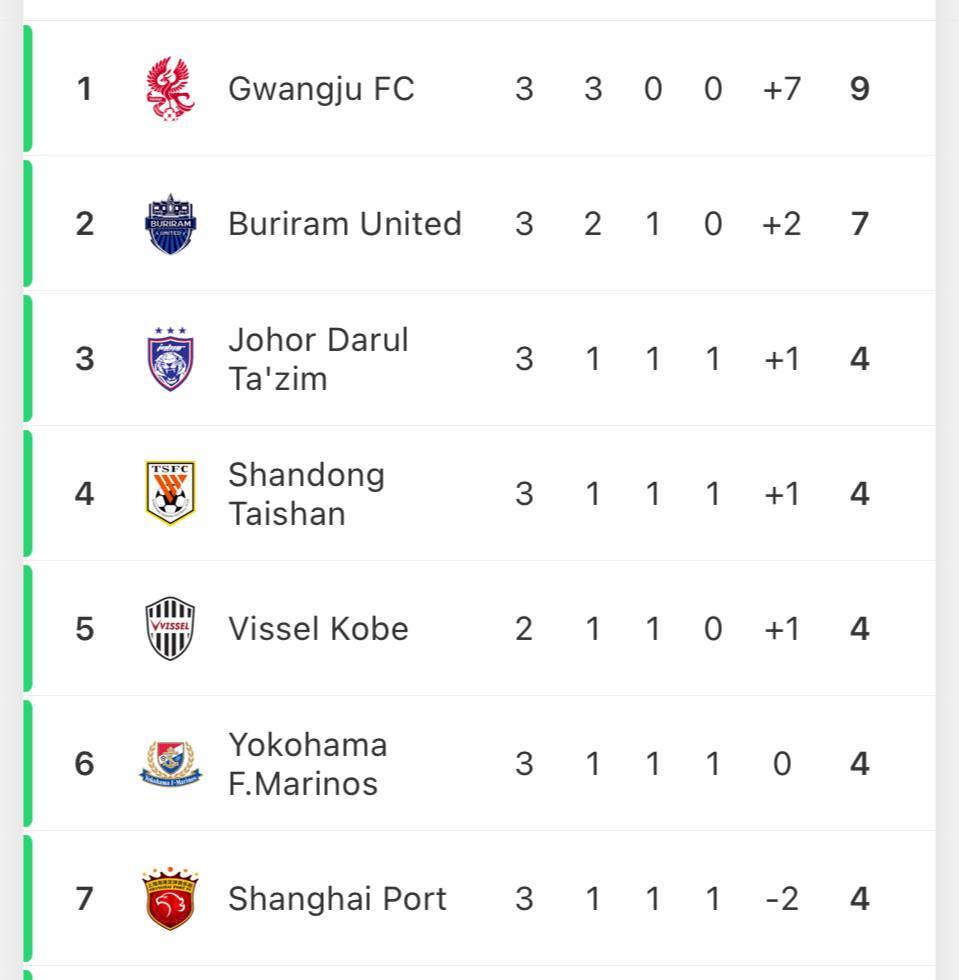Tap the Shandong Taishan row

point(306,494)
